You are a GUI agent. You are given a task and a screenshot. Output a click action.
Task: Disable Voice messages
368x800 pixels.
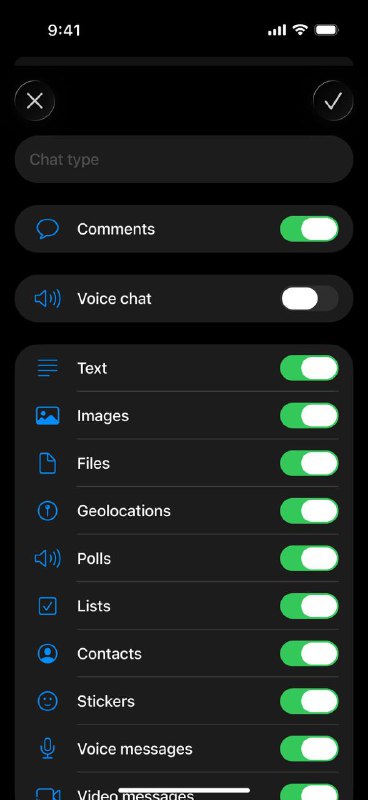[309, 749]
